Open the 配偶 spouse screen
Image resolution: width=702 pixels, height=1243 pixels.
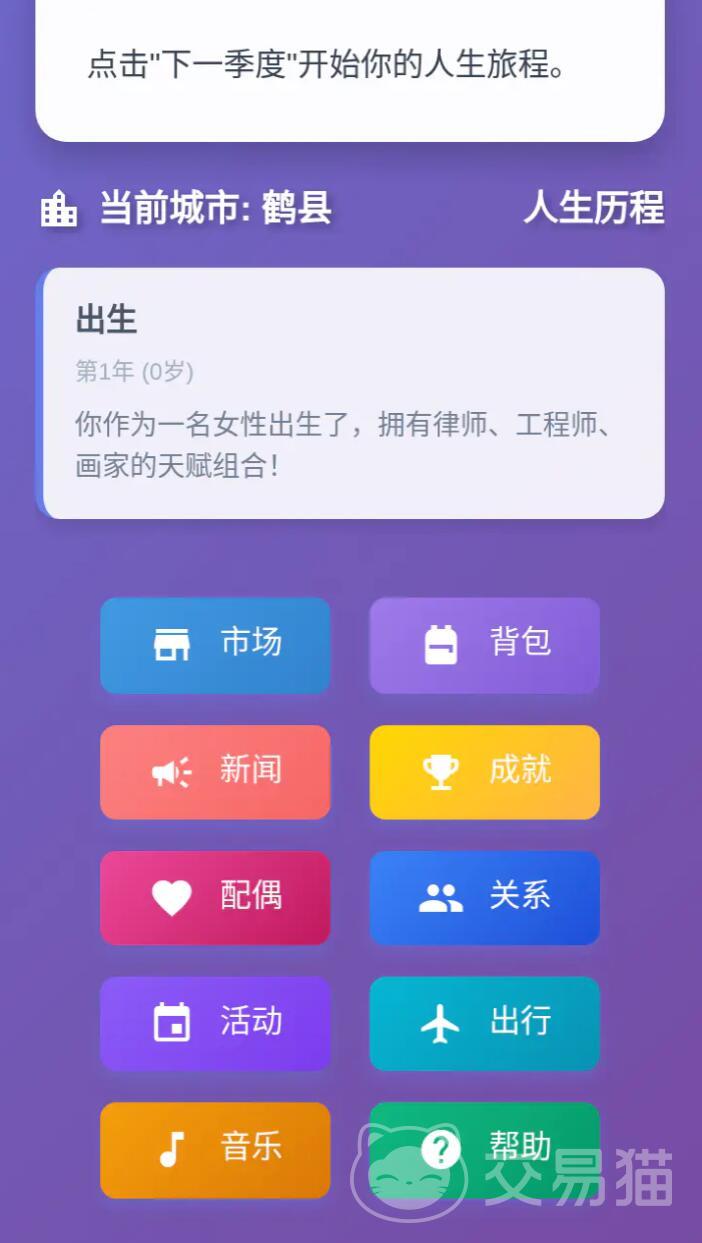215,898
